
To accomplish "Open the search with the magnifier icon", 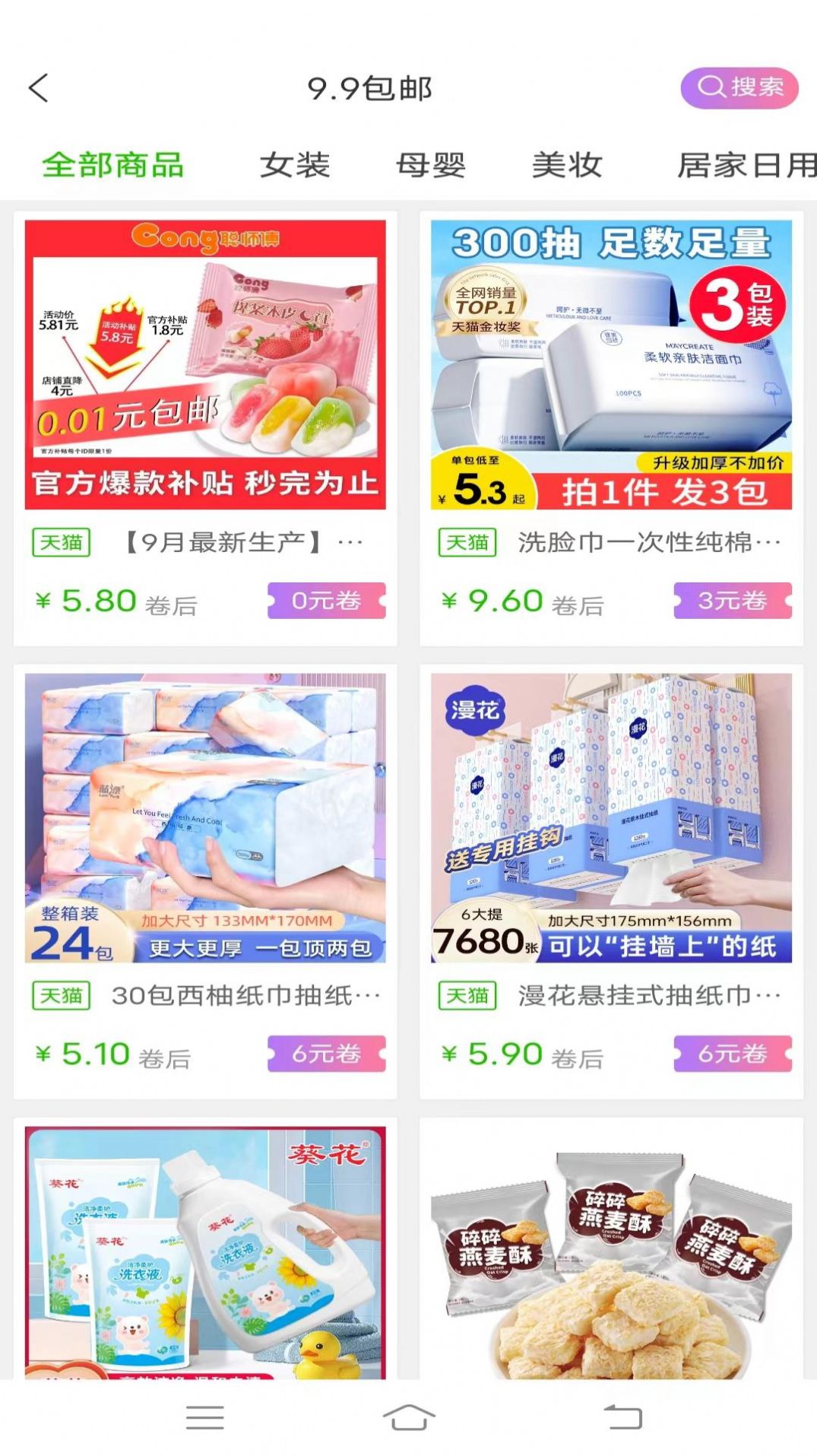I will click(x=739, y=88).
